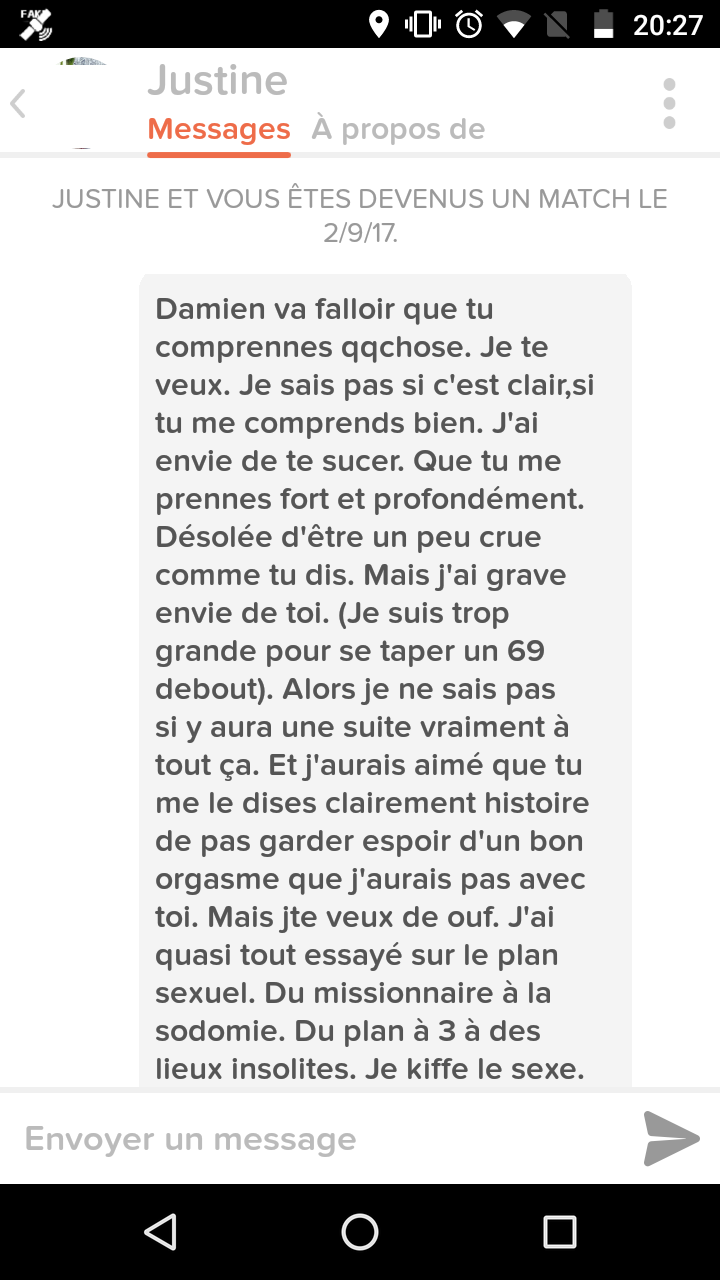
Task: Focus the Envoyer un message field
Action: (320, 1139)
